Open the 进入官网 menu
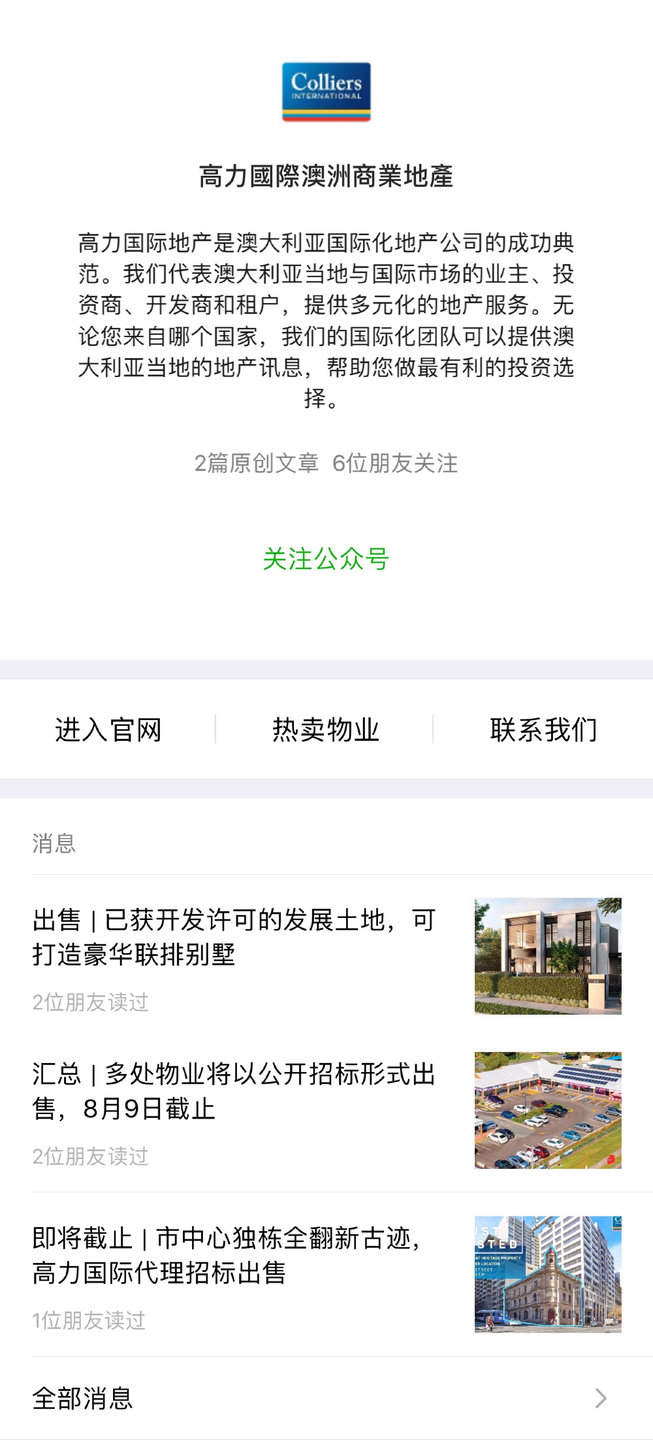The height and width of the screenshot is (1440, 653). coord(108,730)
